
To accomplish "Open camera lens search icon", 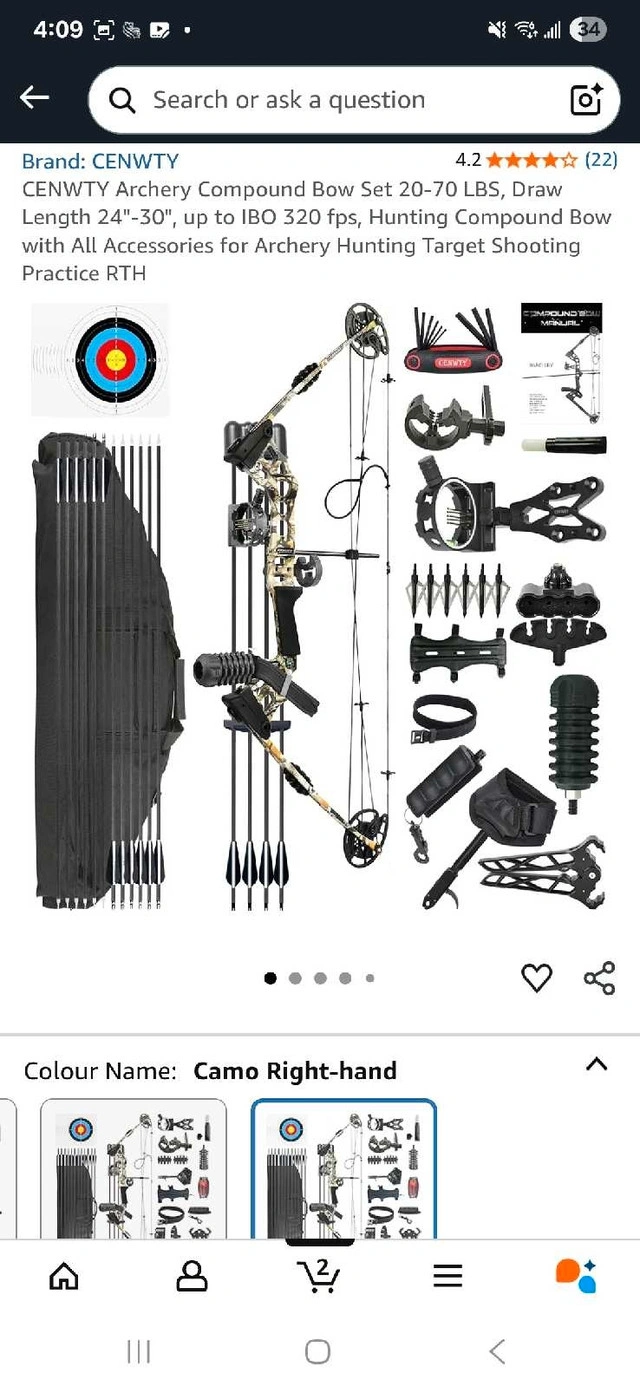I will point(586,100).
